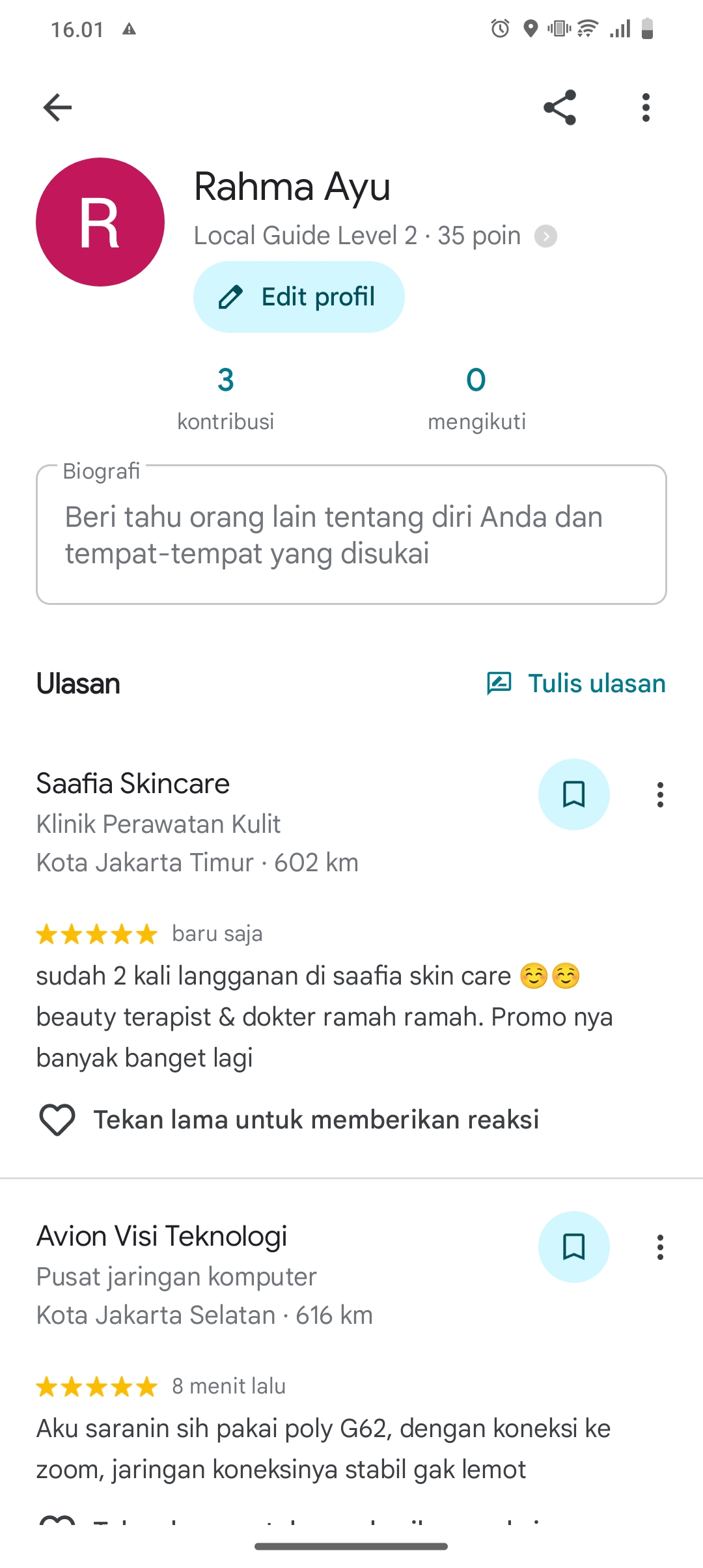
Task: Open Saafia Skincare place page
Action: click(133, 783)
